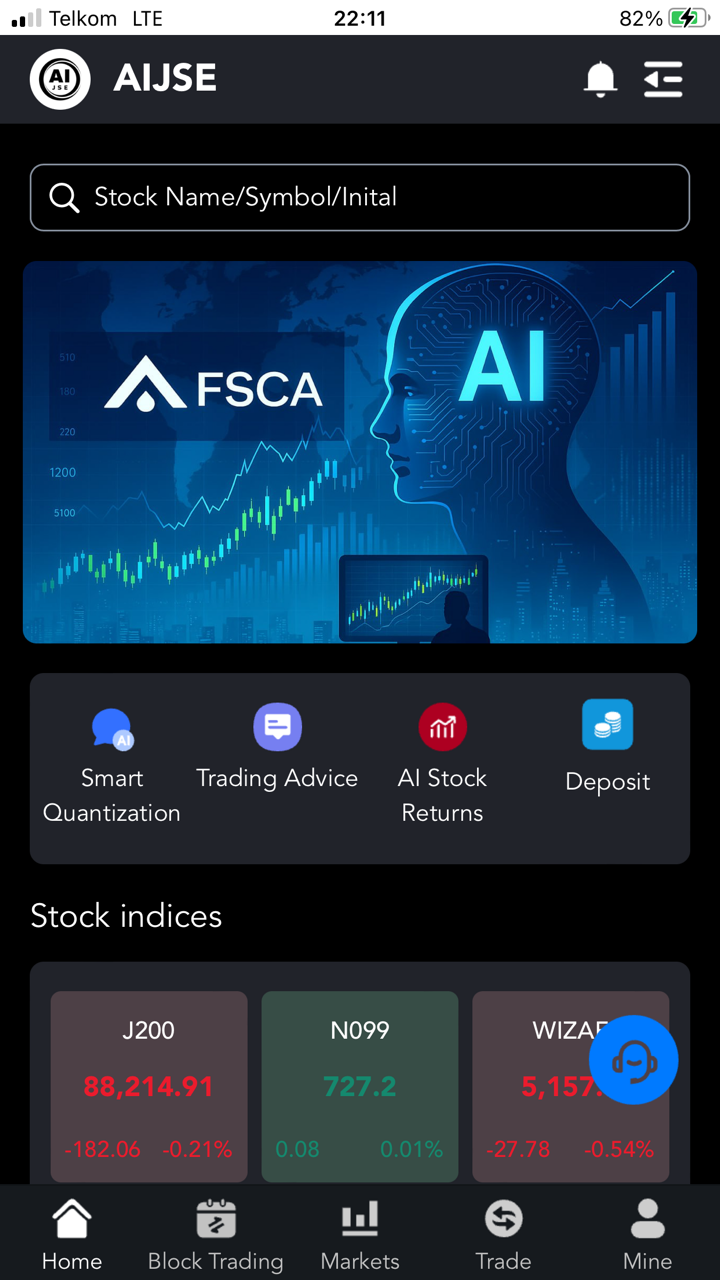This screenshot has width=720, height=1280.
Task: Switch to the Block Trading tab
Action: pyautogui.click(x=216, y=1235)
